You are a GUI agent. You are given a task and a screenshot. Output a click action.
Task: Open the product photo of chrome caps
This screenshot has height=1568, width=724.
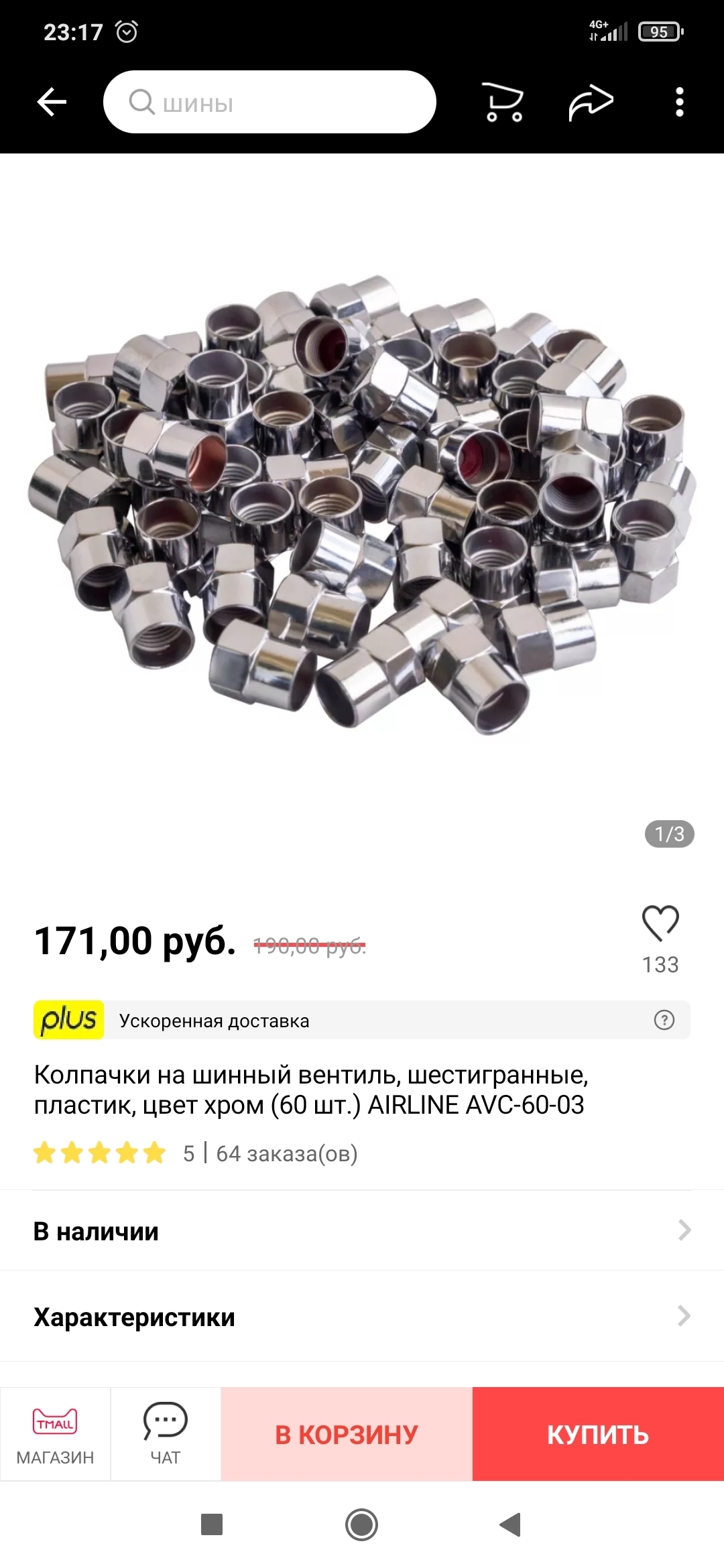point(362,503)
